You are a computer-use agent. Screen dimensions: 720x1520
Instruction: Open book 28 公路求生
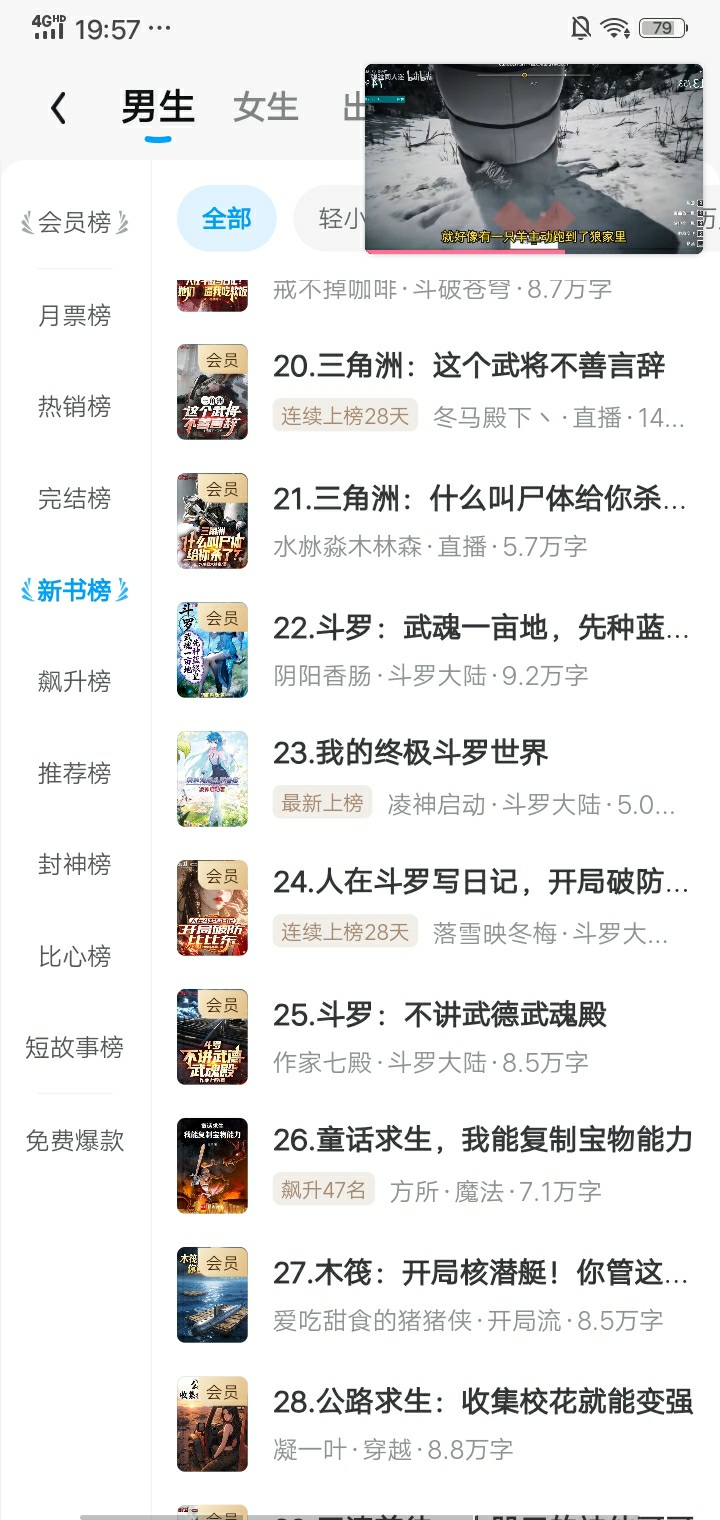coord(482,1402)
